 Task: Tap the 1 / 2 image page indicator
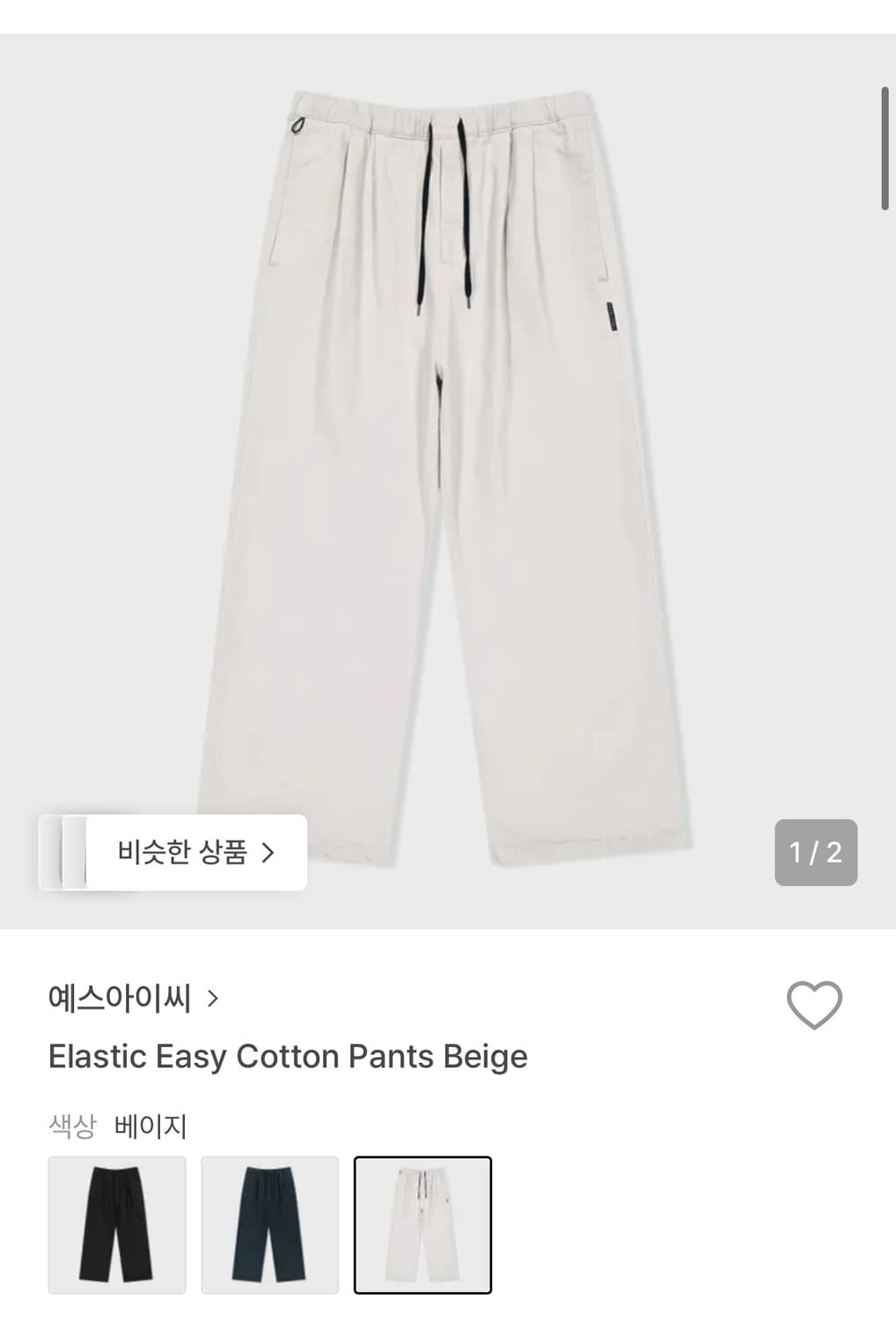pos(815,853)
